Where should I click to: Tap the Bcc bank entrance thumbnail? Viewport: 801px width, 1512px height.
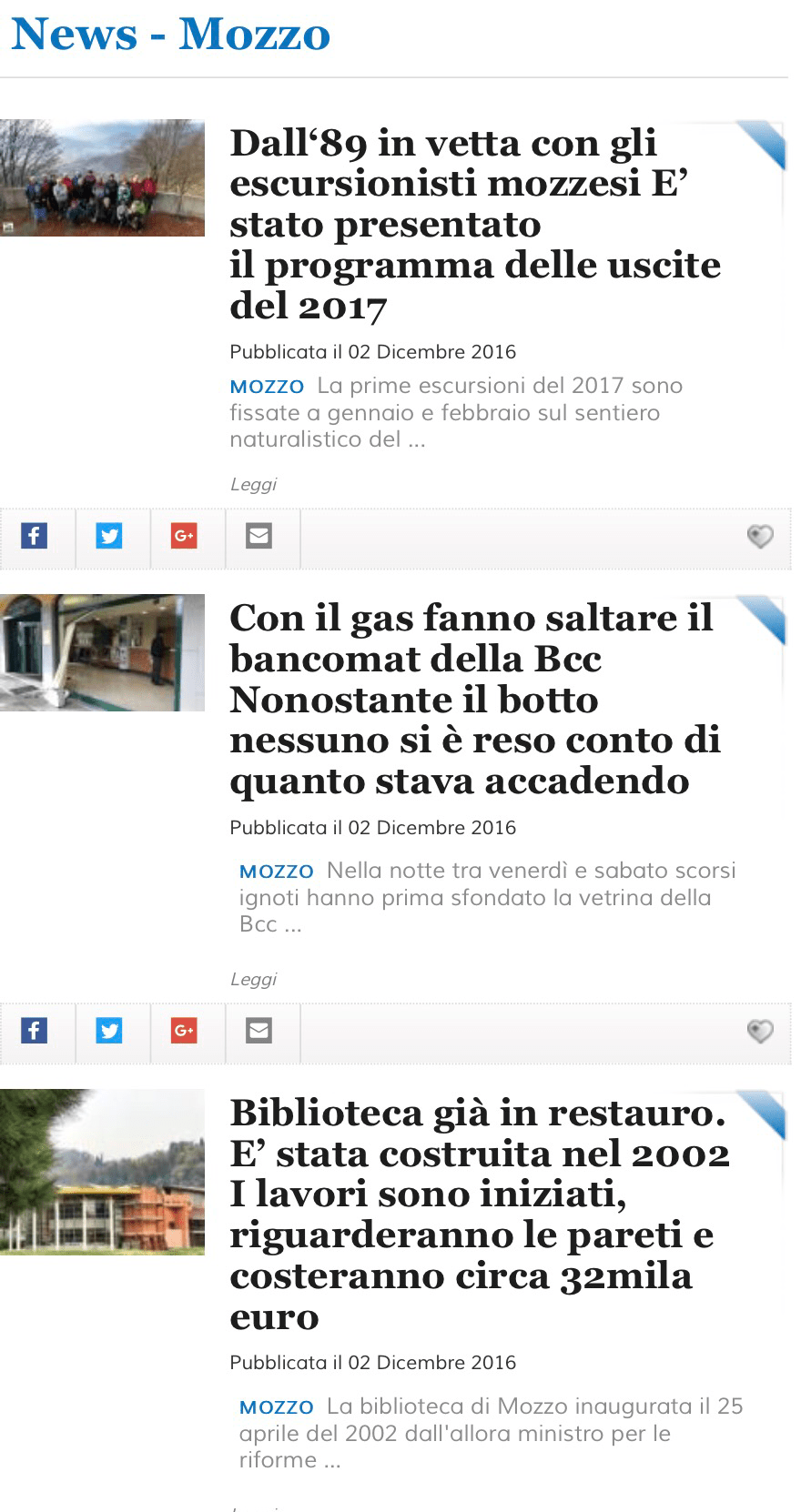pos(102,652)
